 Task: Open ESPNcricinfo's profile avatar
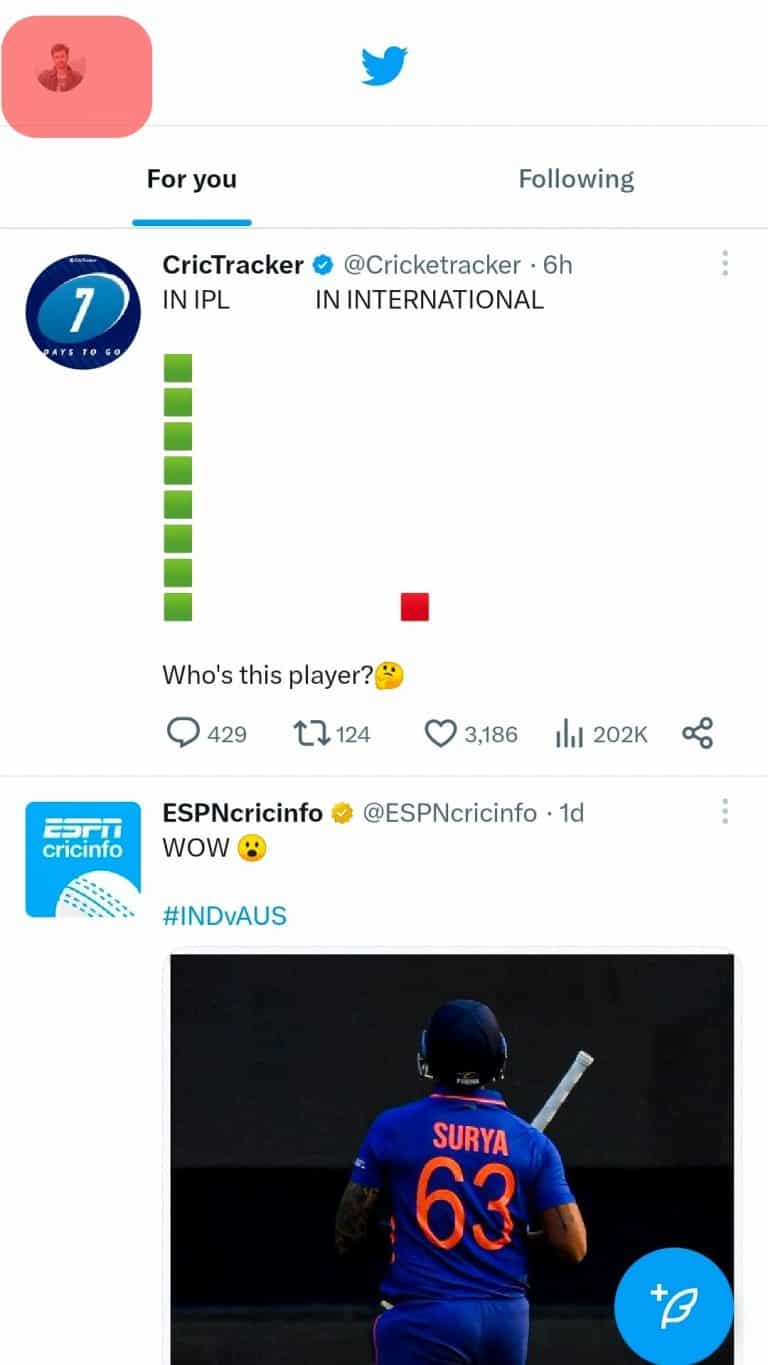click(83, 858)
